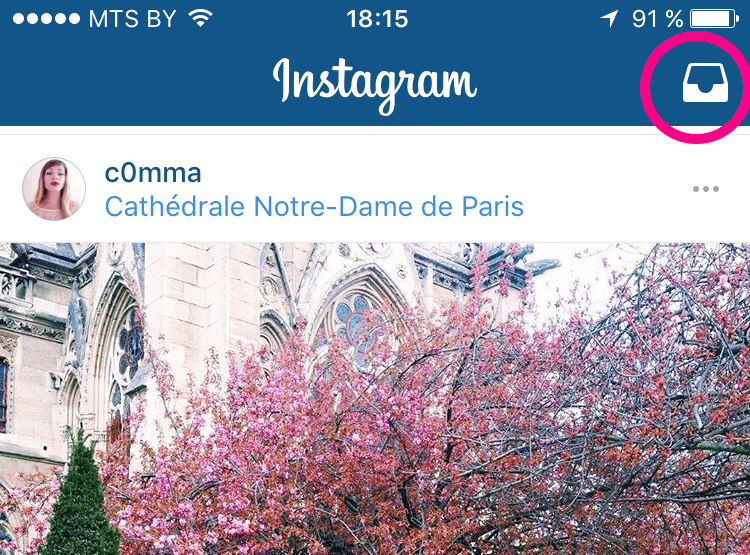Screen dimensions: 750x555
Task: Tap the Instagram title to jump to top
Action: [x=374, y=81]
